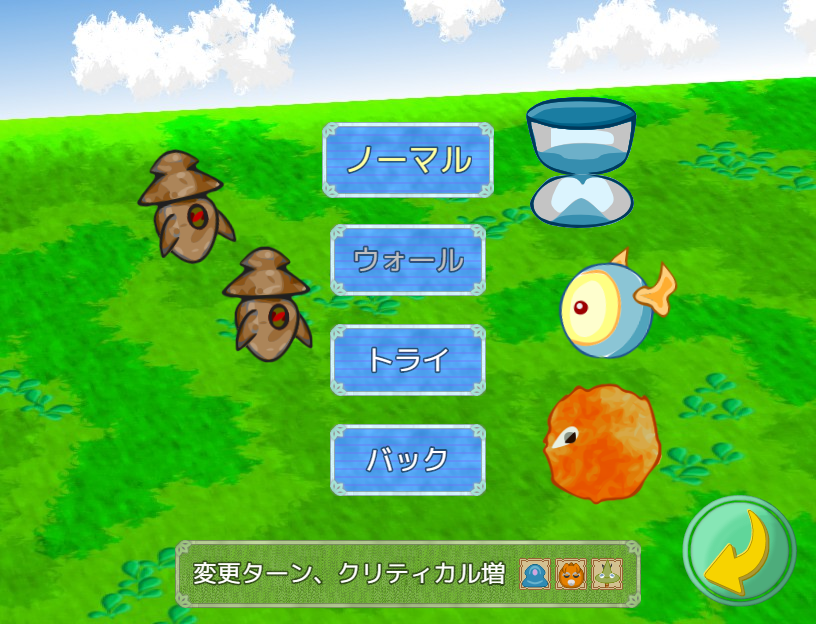
Task: Select the ノーマル formation button
Action: point(407,160)
